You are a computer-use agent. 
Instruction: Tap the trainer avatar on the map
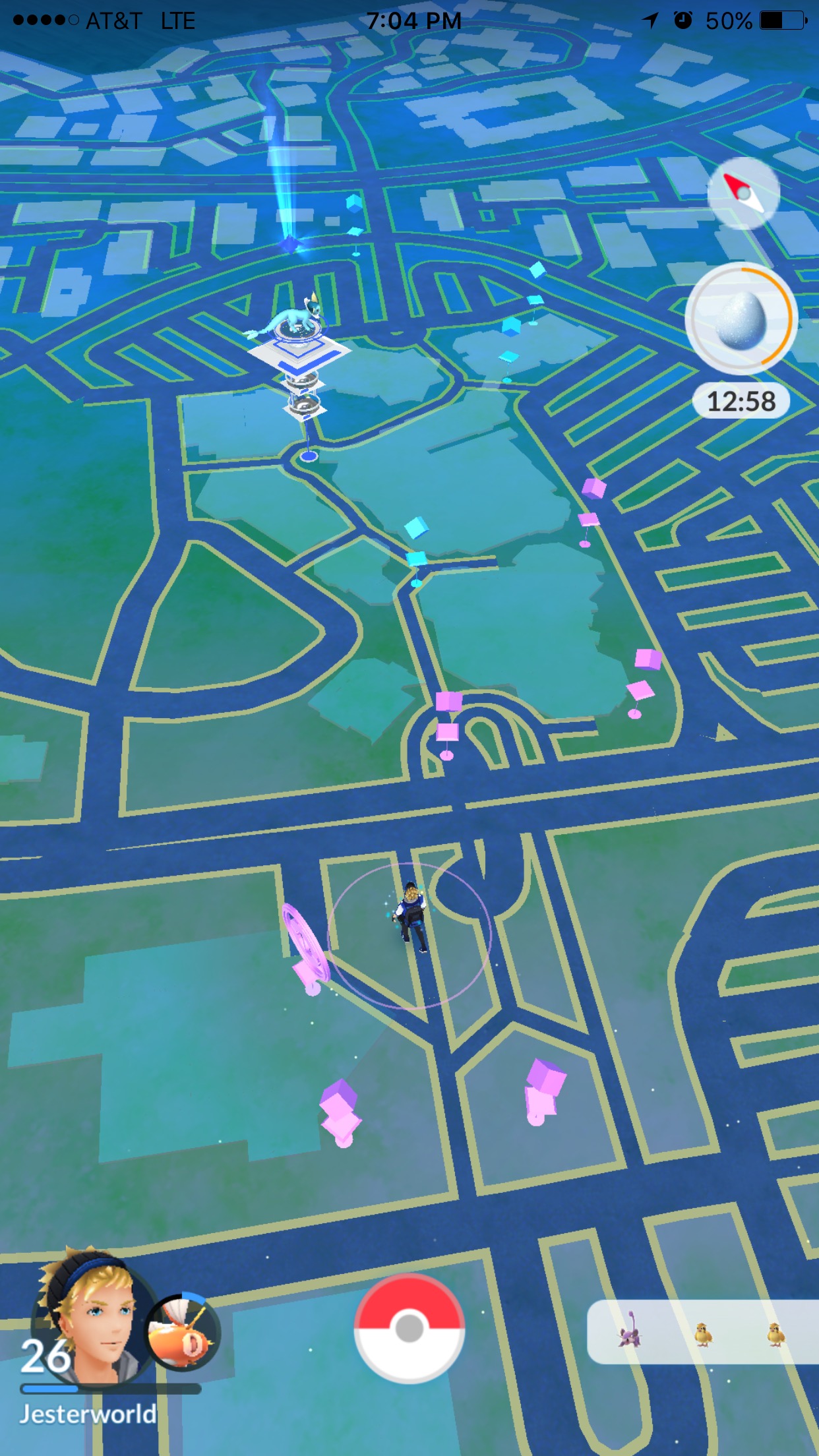coord(410,917)
